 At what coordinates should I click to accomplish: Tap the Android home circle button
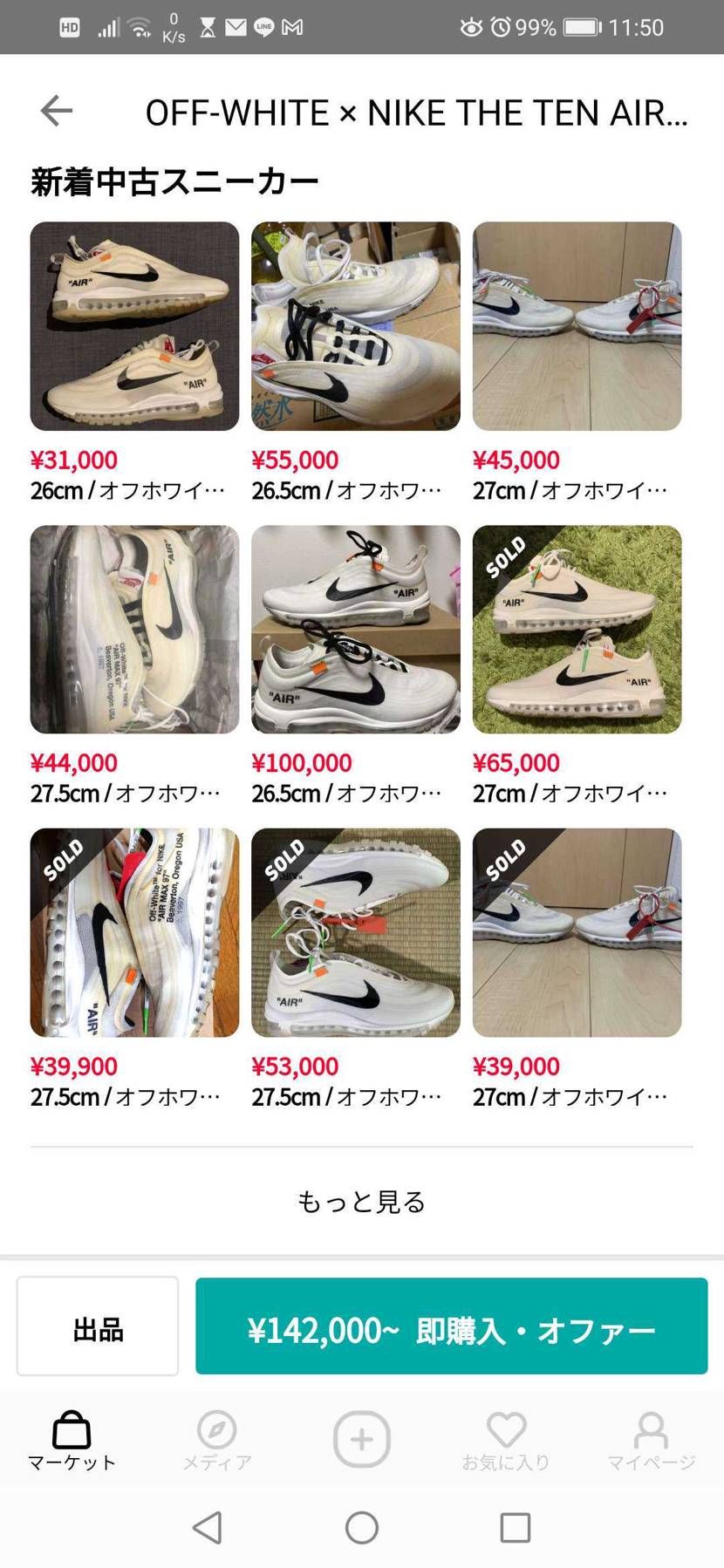pyautogui.click(x=361, y=1528)
